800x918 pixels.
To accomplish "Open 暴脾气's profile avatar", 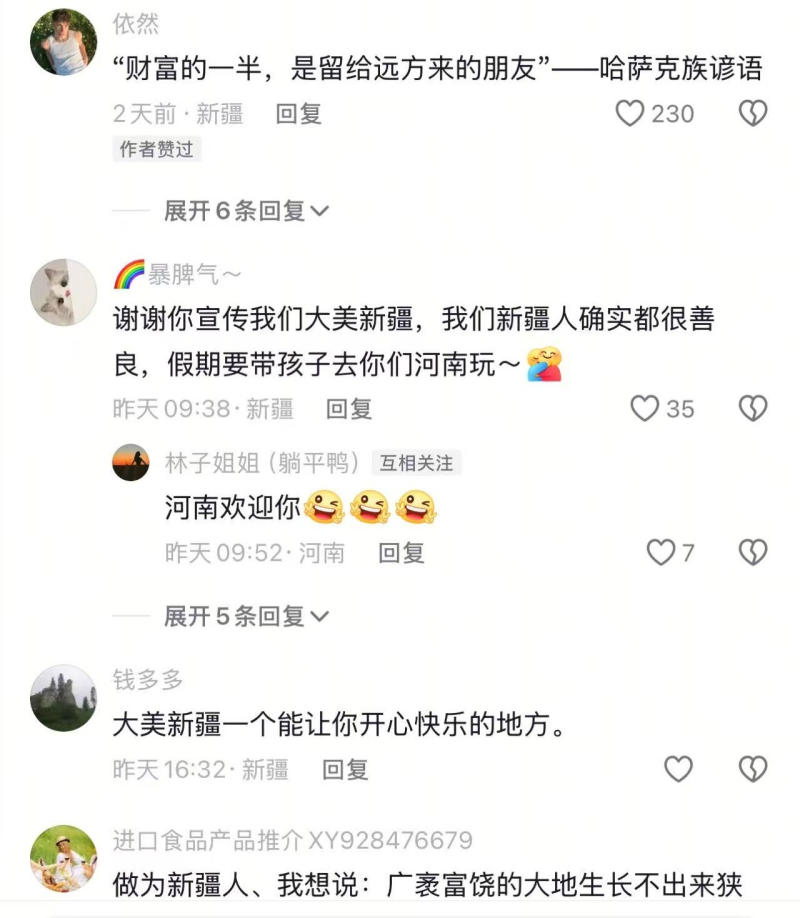I will point(63,292).
